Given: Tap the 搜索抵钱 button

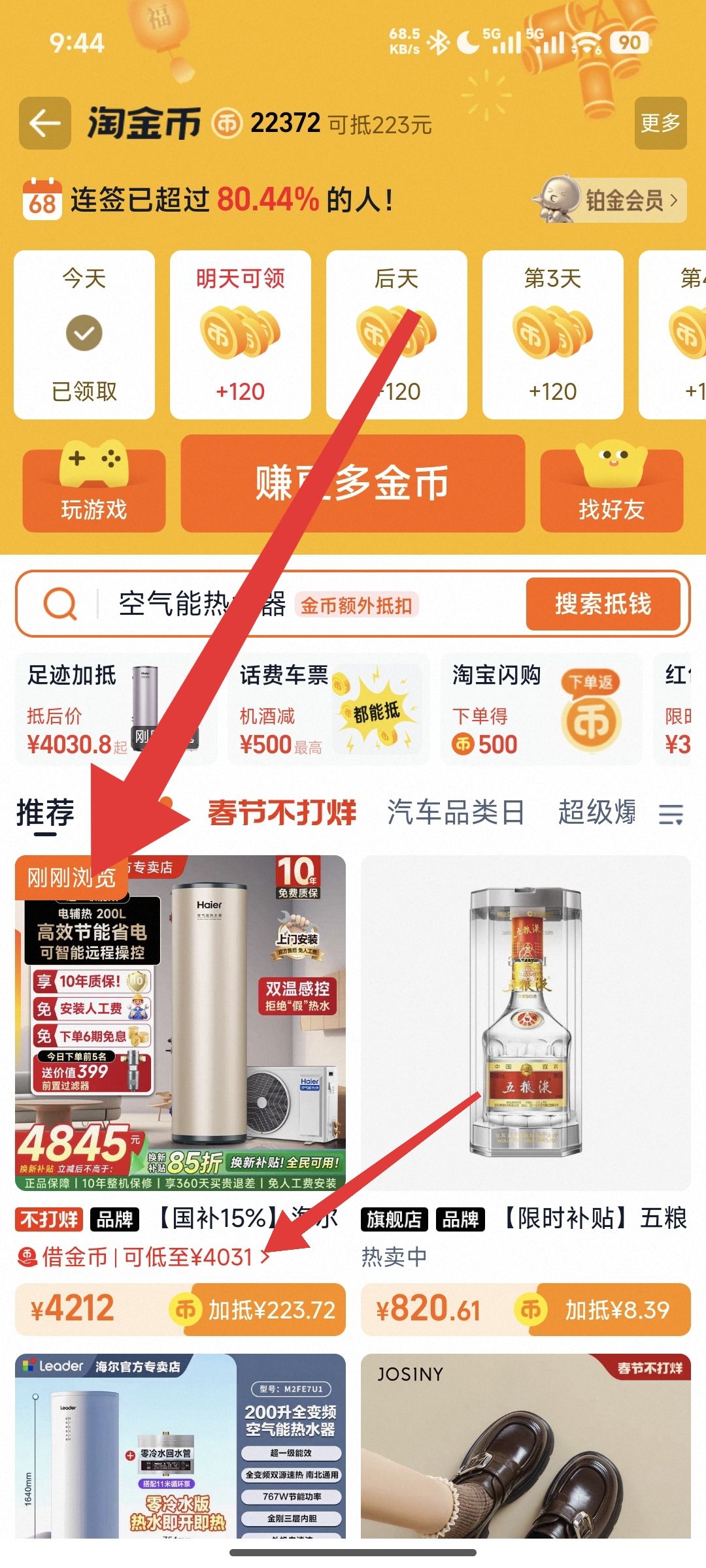Looking at the screenshot, I should click(603, 604).
